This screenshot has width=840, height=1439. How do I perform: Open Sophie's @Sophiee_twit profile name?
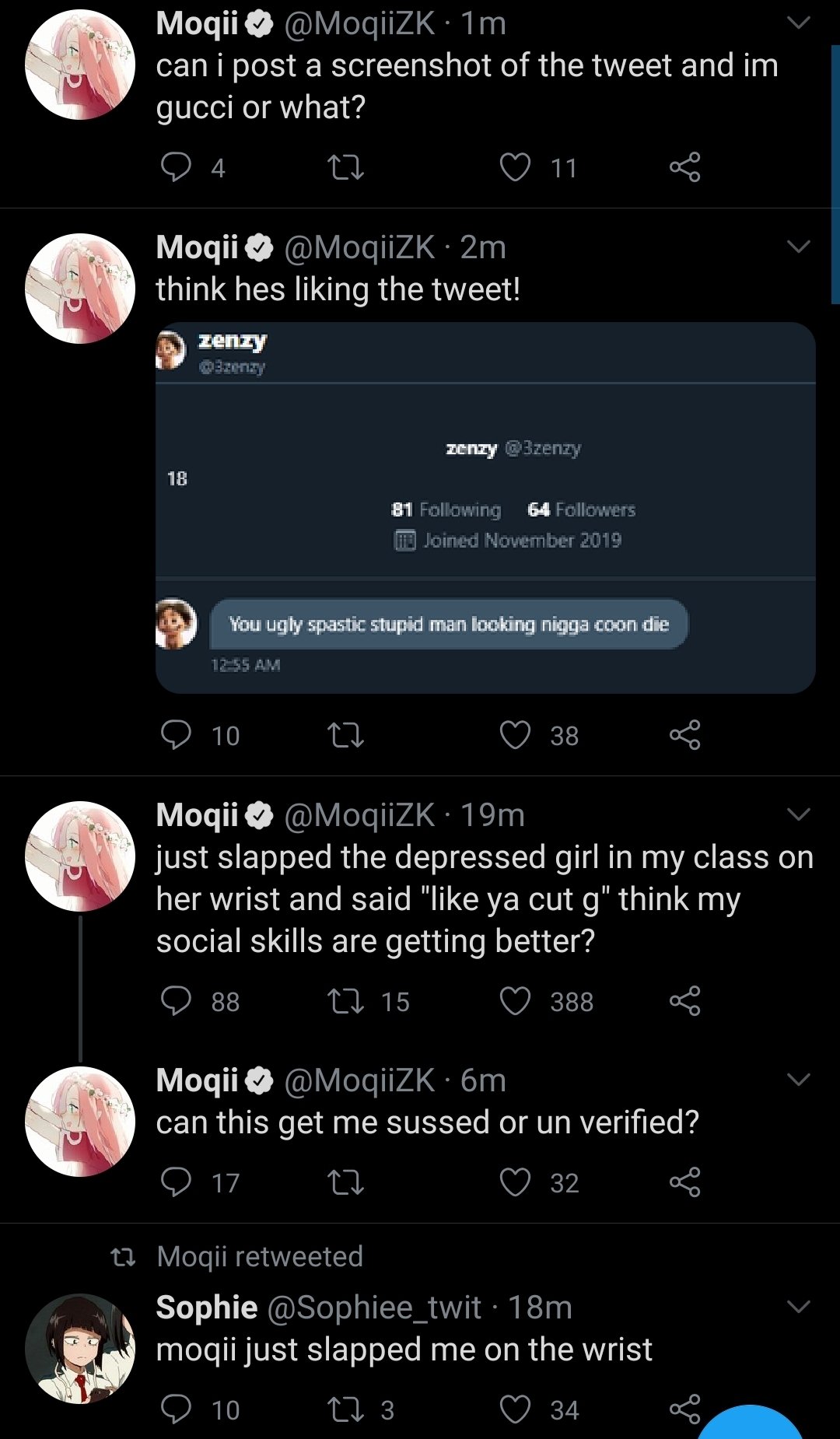coord(373,1308)
